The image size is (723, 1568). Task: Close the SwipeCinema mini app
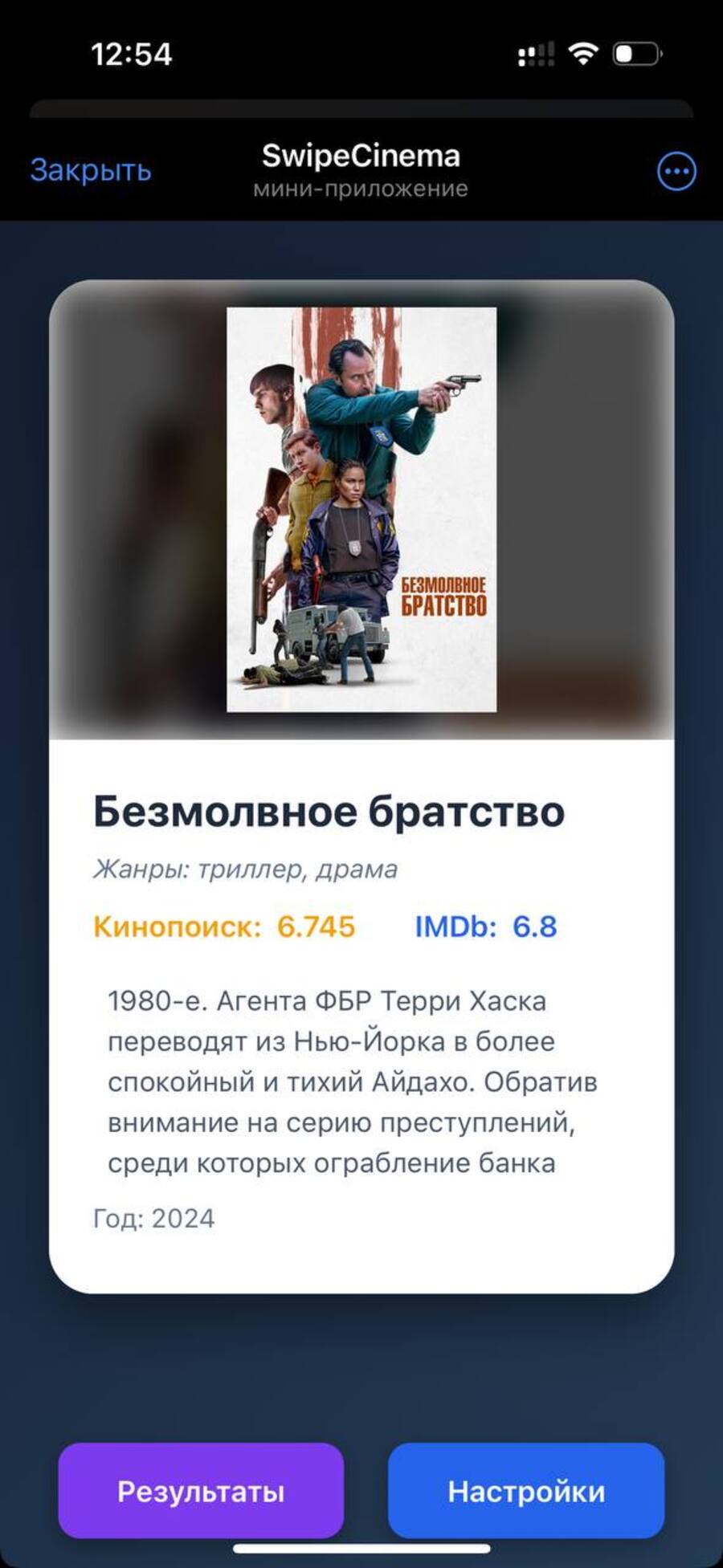coord(91,170)
